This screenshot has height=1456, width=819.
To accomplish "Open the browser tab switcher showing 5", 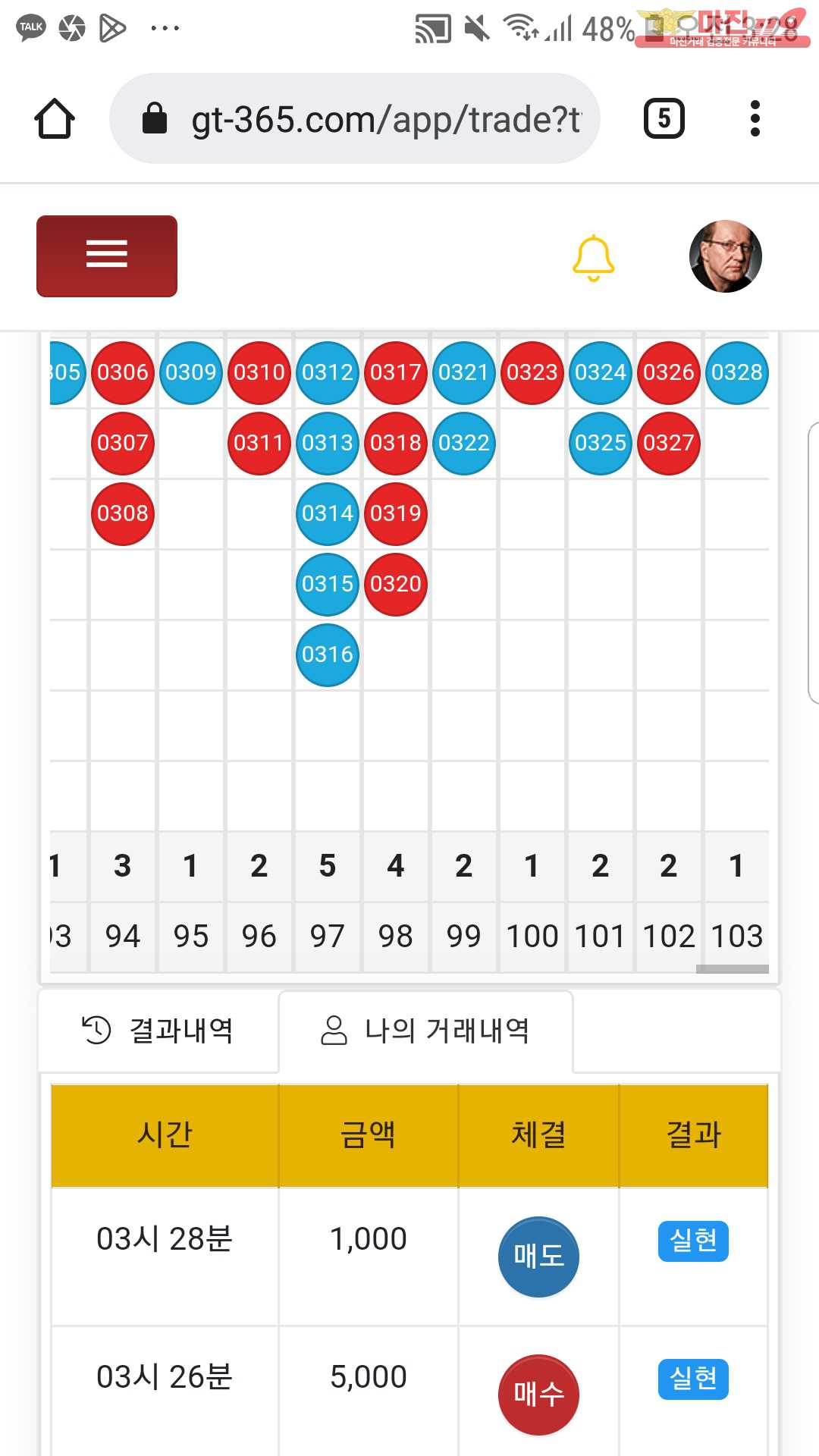I will click(664, 119).
